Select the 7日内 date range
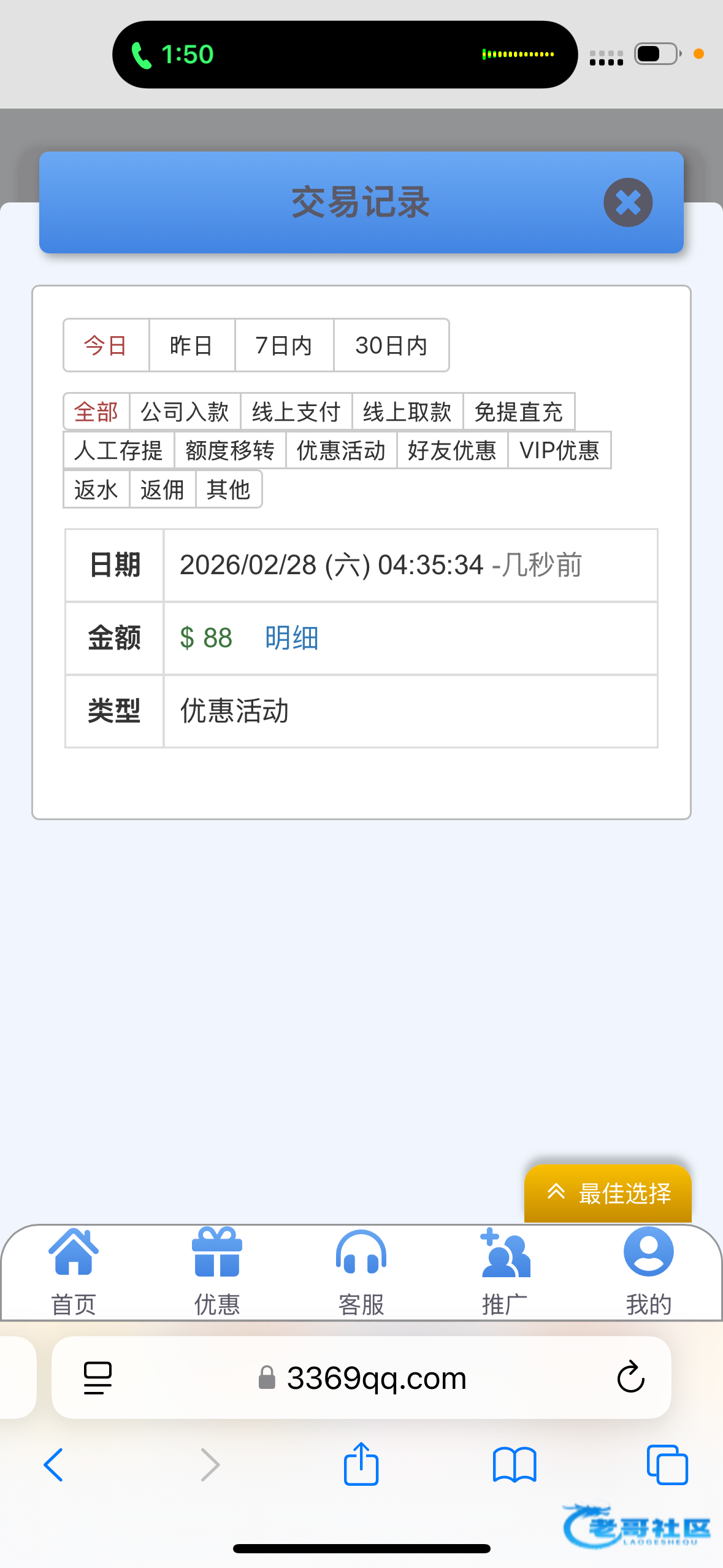Image resolution: width=723 pixels, height=1568 pixels. [x=284, y=345]
